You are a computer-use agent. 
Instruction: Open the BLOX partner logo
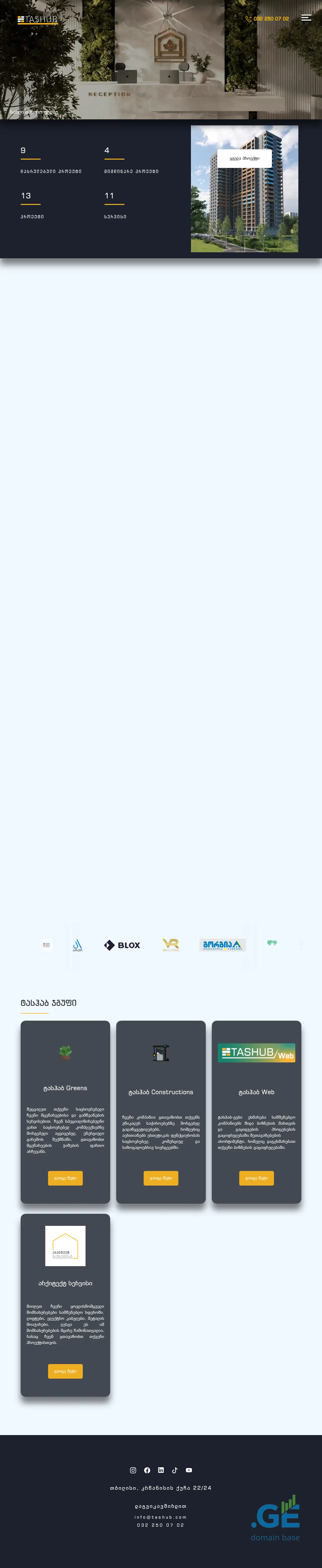click(x=122, y=945)
